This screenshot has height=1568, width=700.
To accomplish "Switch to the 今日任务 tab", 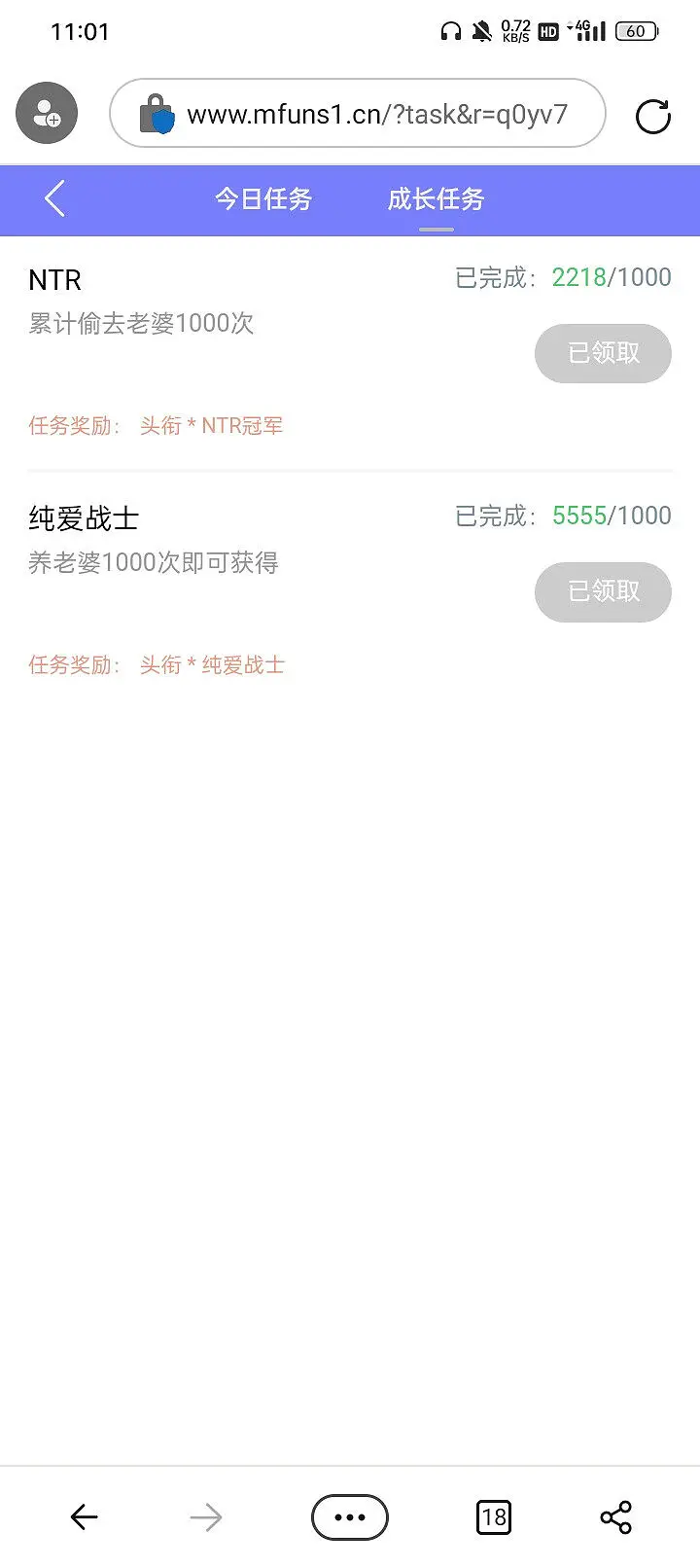I will (x=263, y=199).
